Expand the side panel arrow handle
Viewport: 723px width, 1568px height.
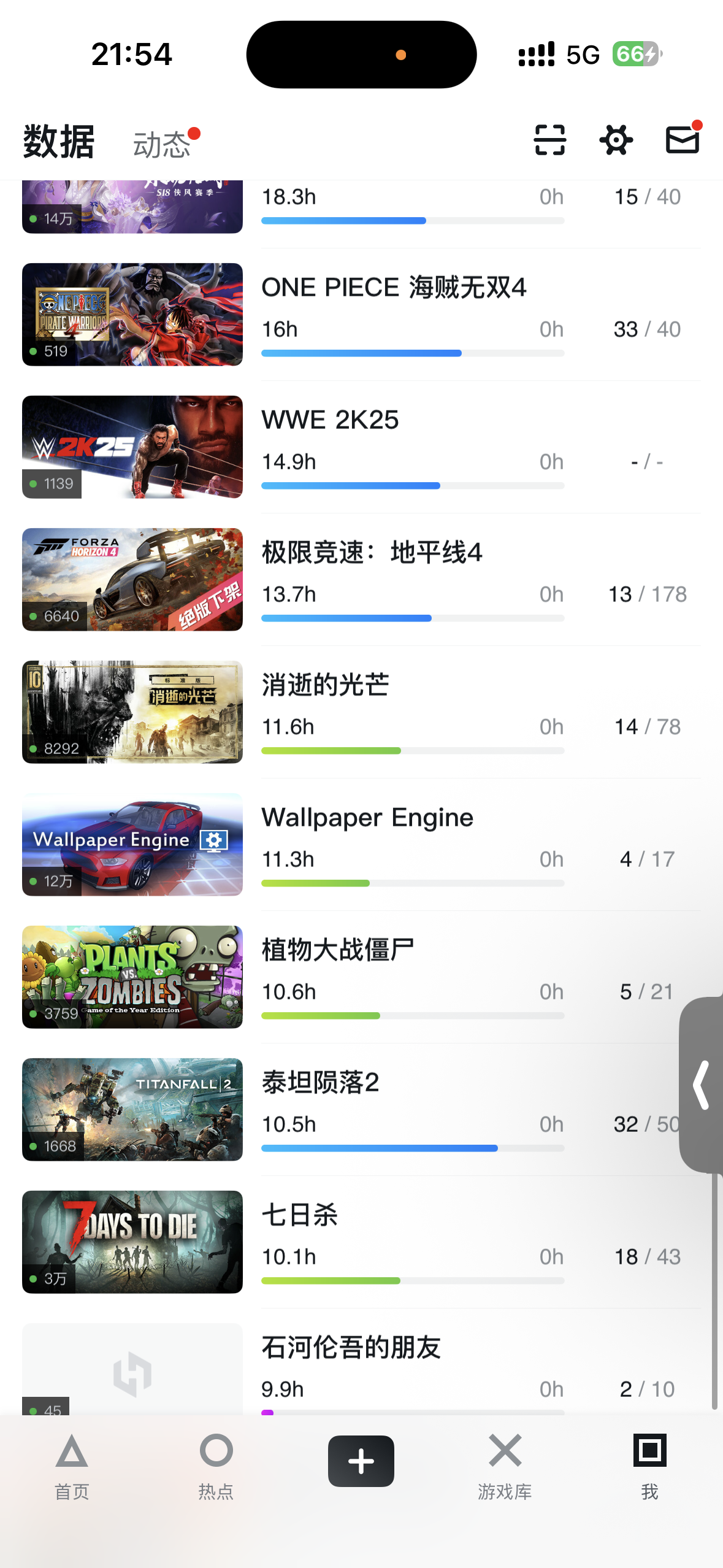pos(702,1085)
